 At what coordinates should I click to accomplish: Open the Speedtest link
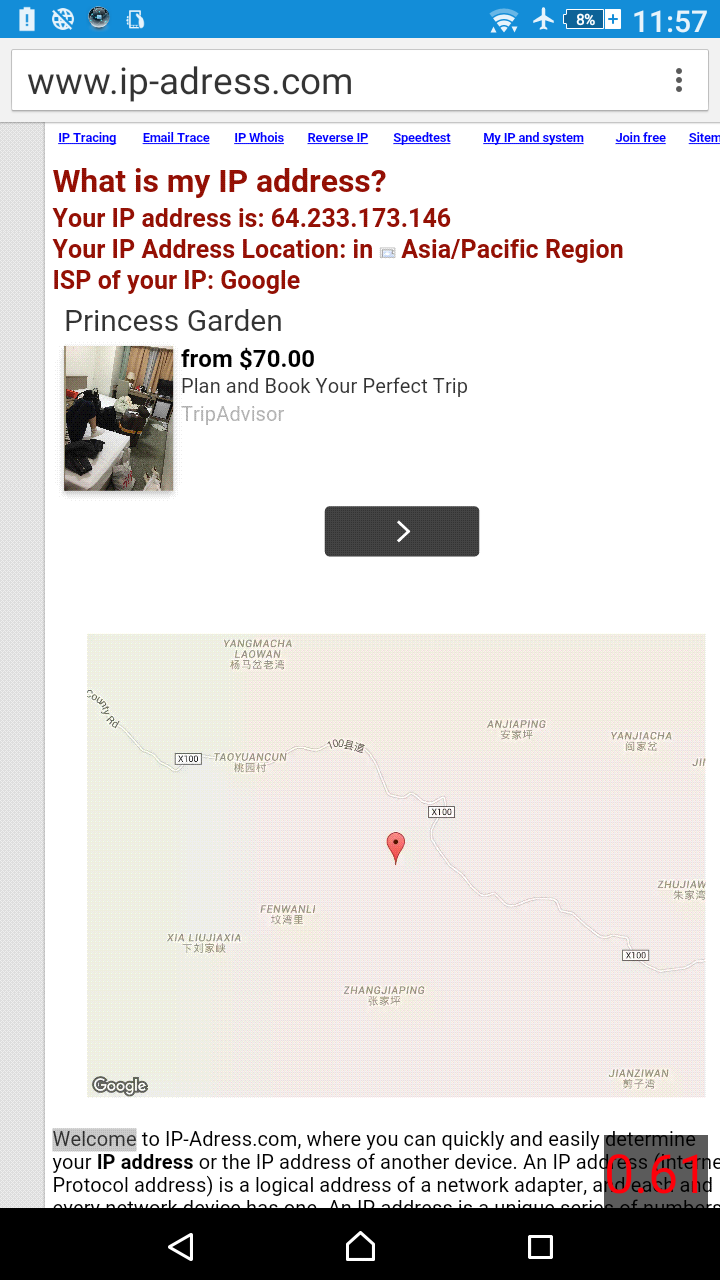421,138
